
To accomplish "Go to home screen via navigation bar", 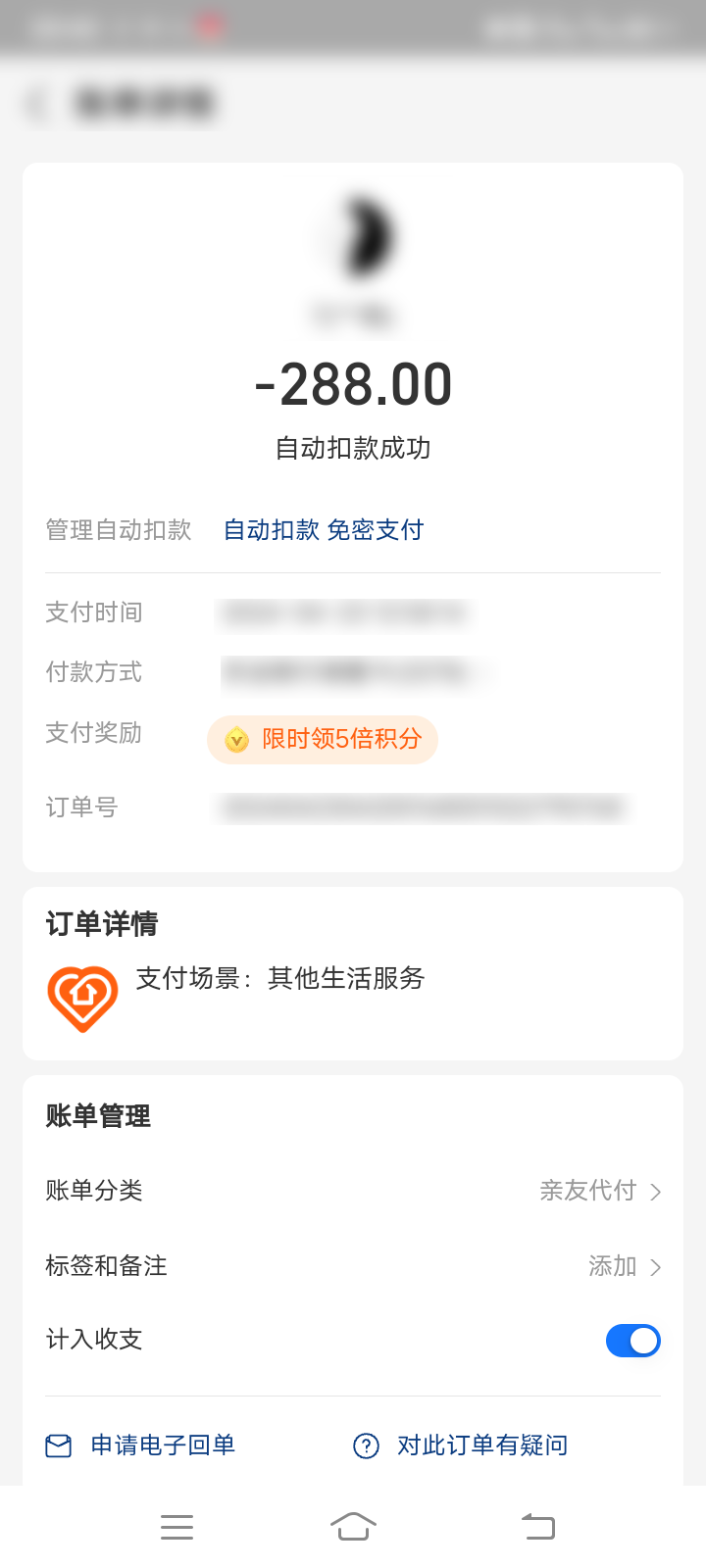I will [353, 1527].
